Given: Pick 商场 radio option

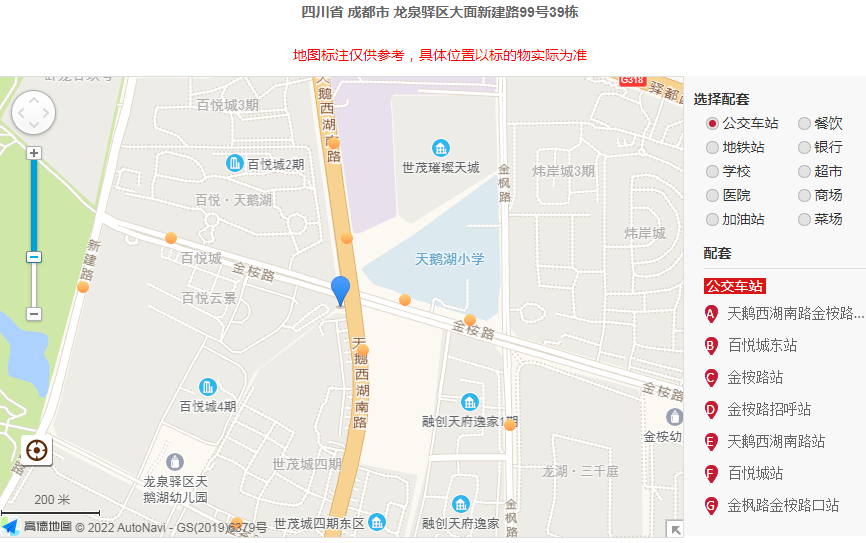Looking at the screenshot, I should pos(805,195).
